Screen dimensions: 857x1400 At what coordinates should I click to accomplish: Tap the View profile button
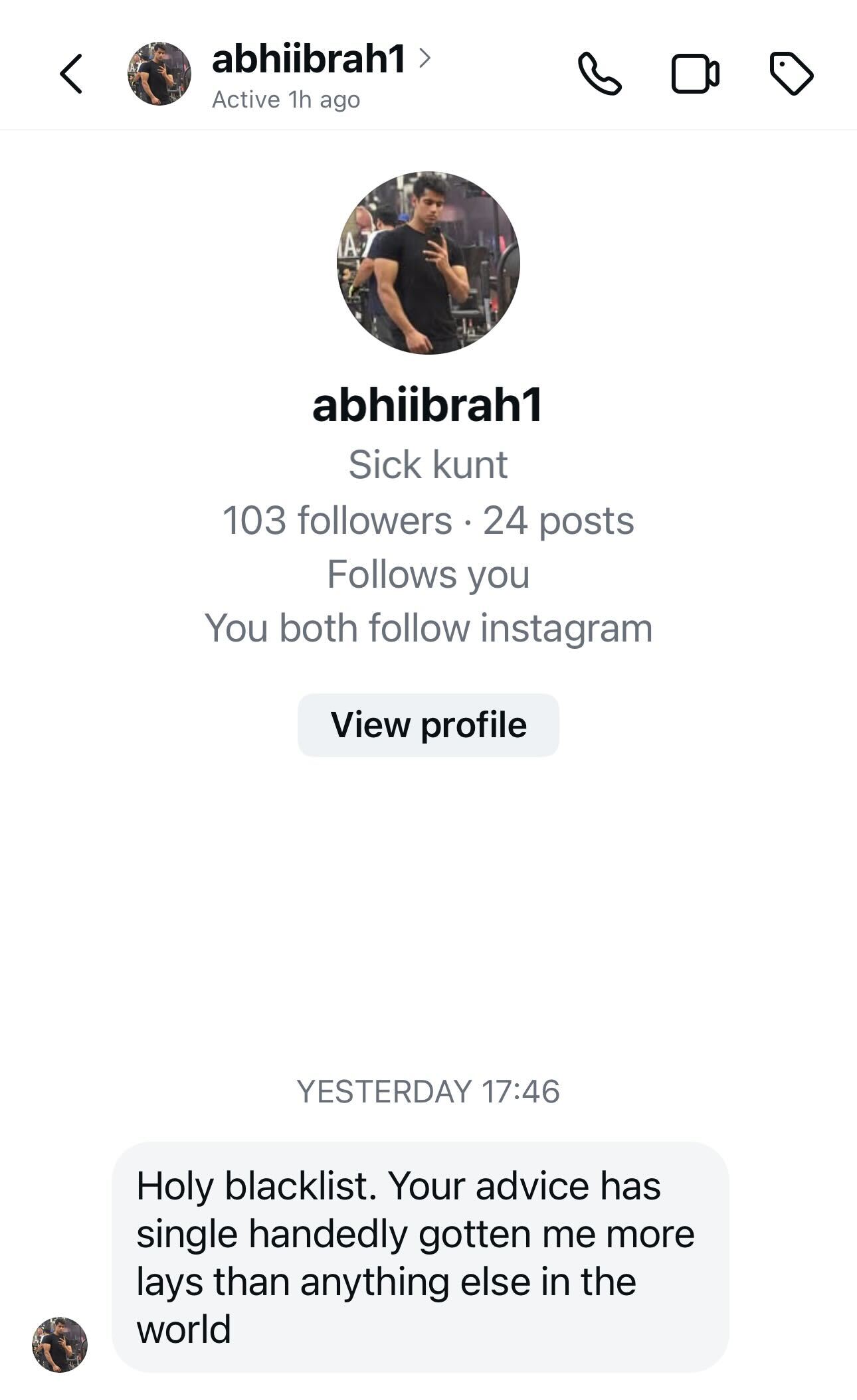[428, 725]
